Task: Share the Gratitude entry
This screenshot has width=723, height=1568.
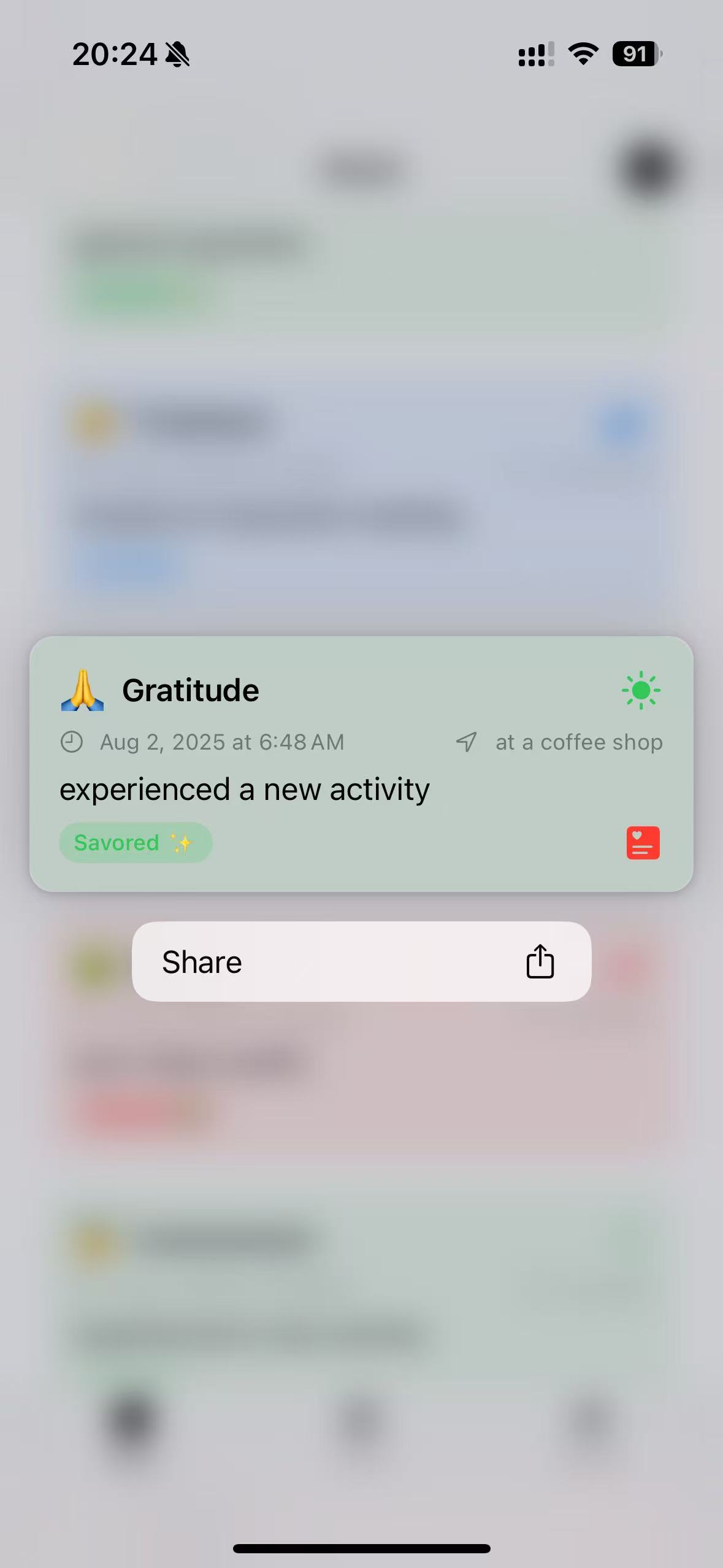Action: [361, 962]
